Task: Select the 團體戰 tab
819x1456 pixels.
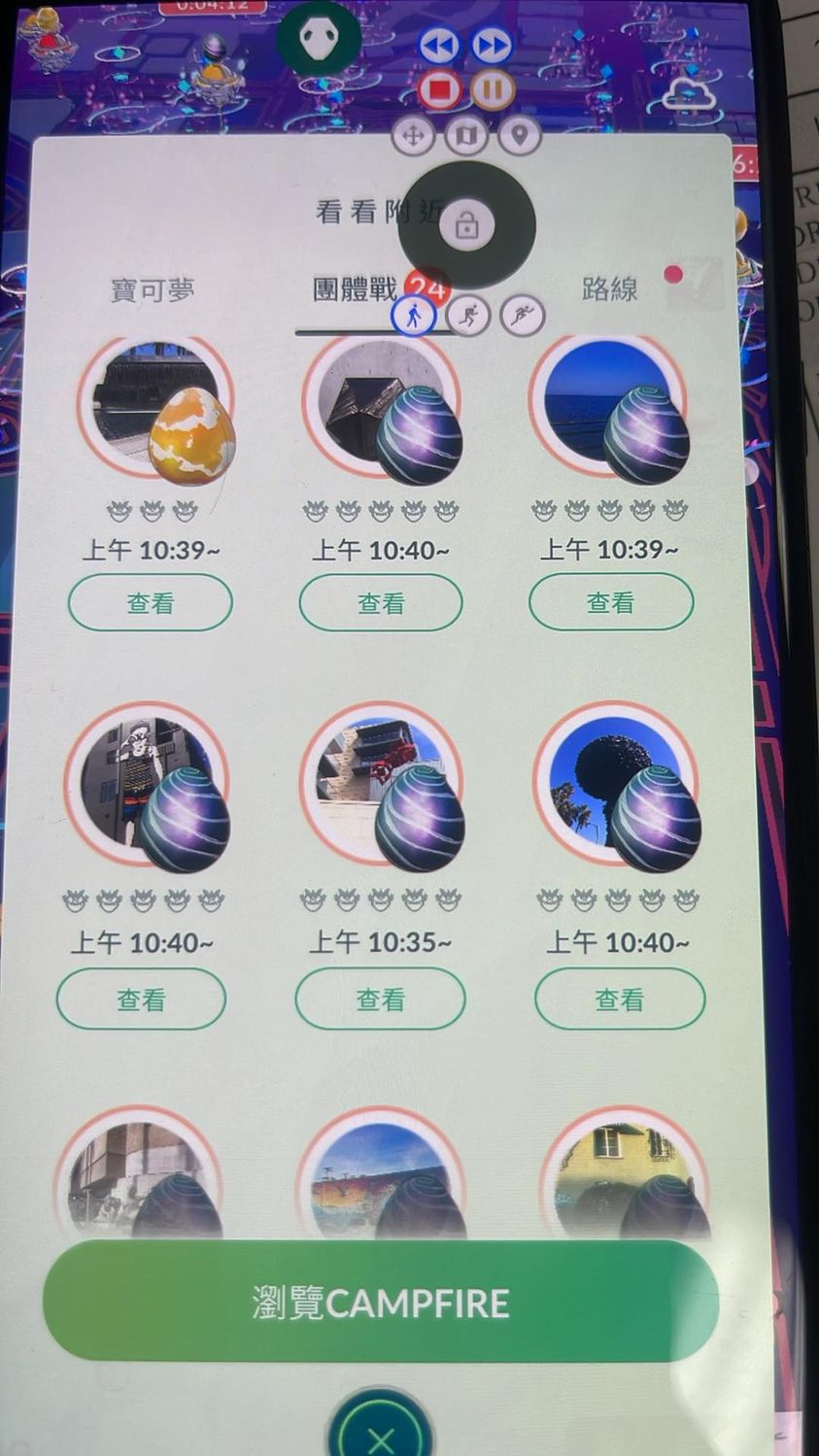Action: [x=356, y=288]
